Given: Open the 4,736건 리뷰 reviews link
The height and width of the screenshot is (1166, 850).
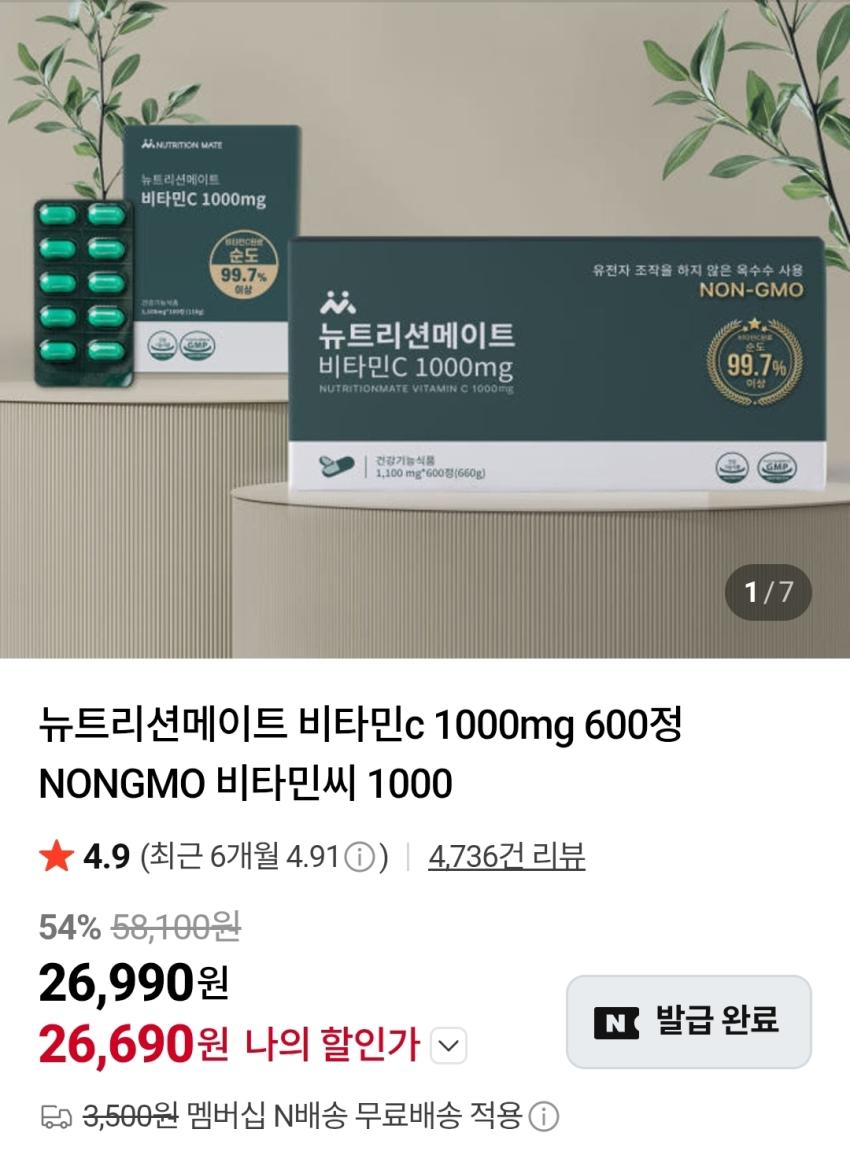Looking at the screenshot, I should click(x=506, y=857).
